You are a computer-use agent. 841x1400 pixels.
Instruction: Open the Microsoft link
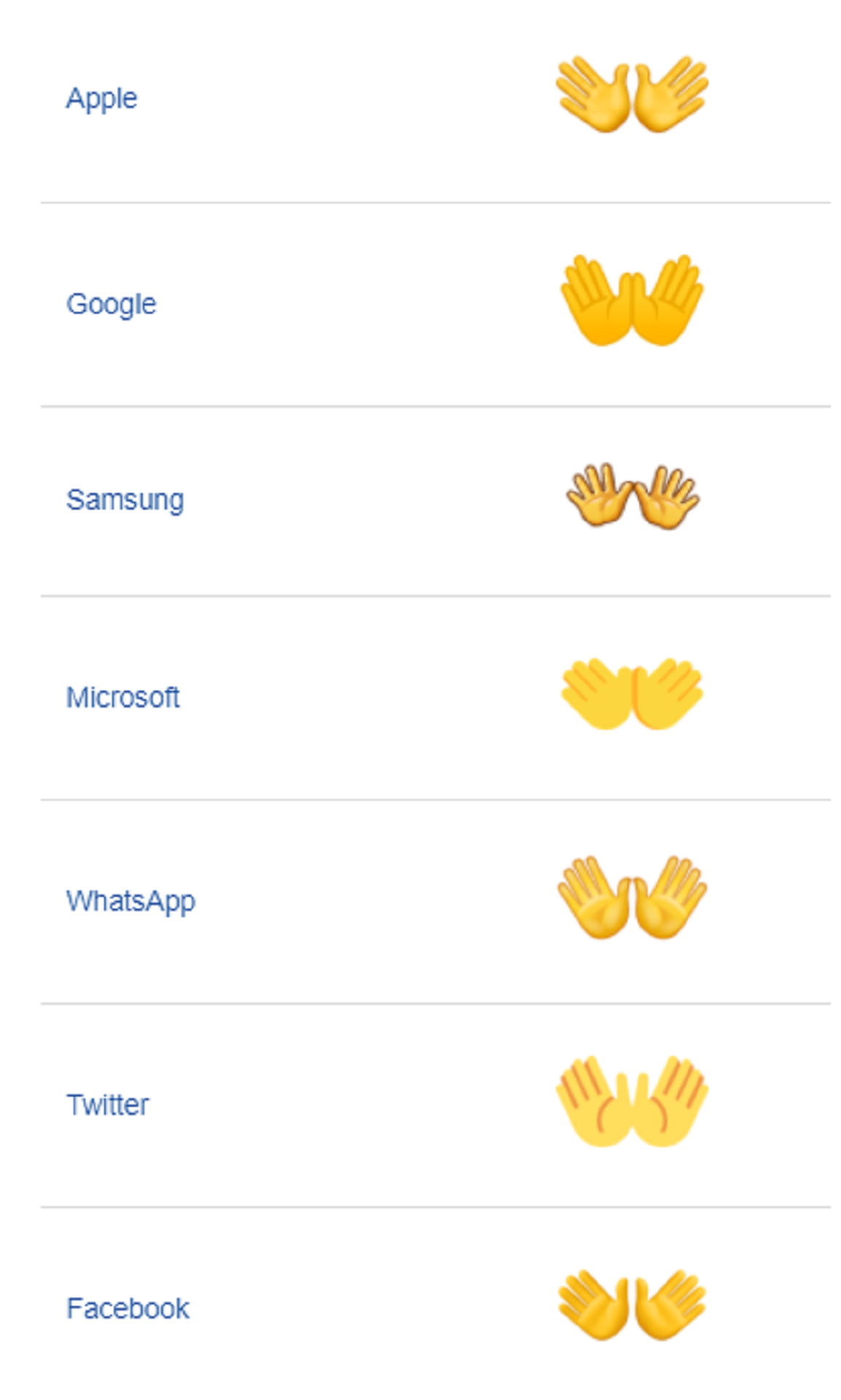(122, 697)
